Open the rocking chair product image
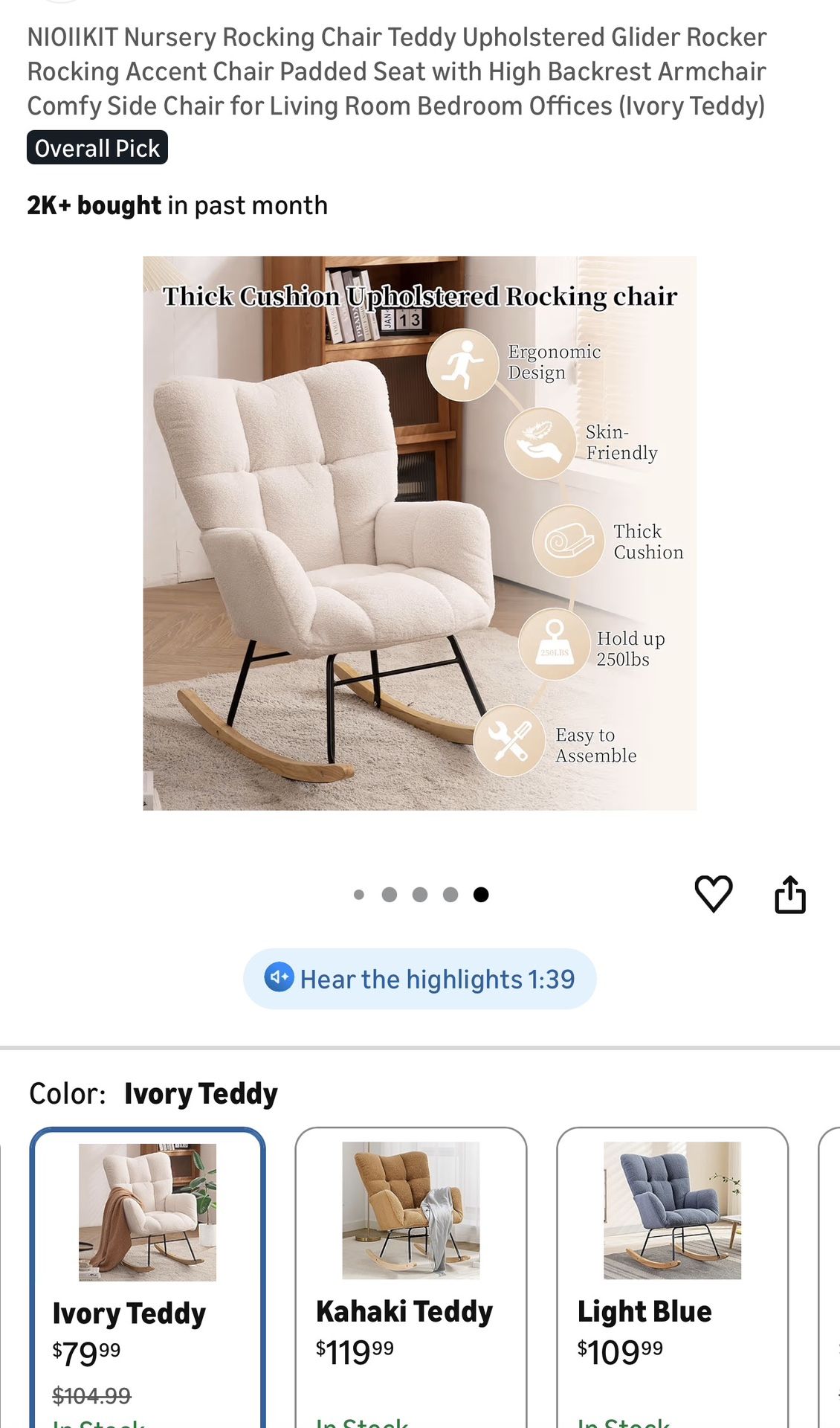Image resolution: width=840 pixels, height=1428 pixels. pyautogui.click(x=420, y=533)
